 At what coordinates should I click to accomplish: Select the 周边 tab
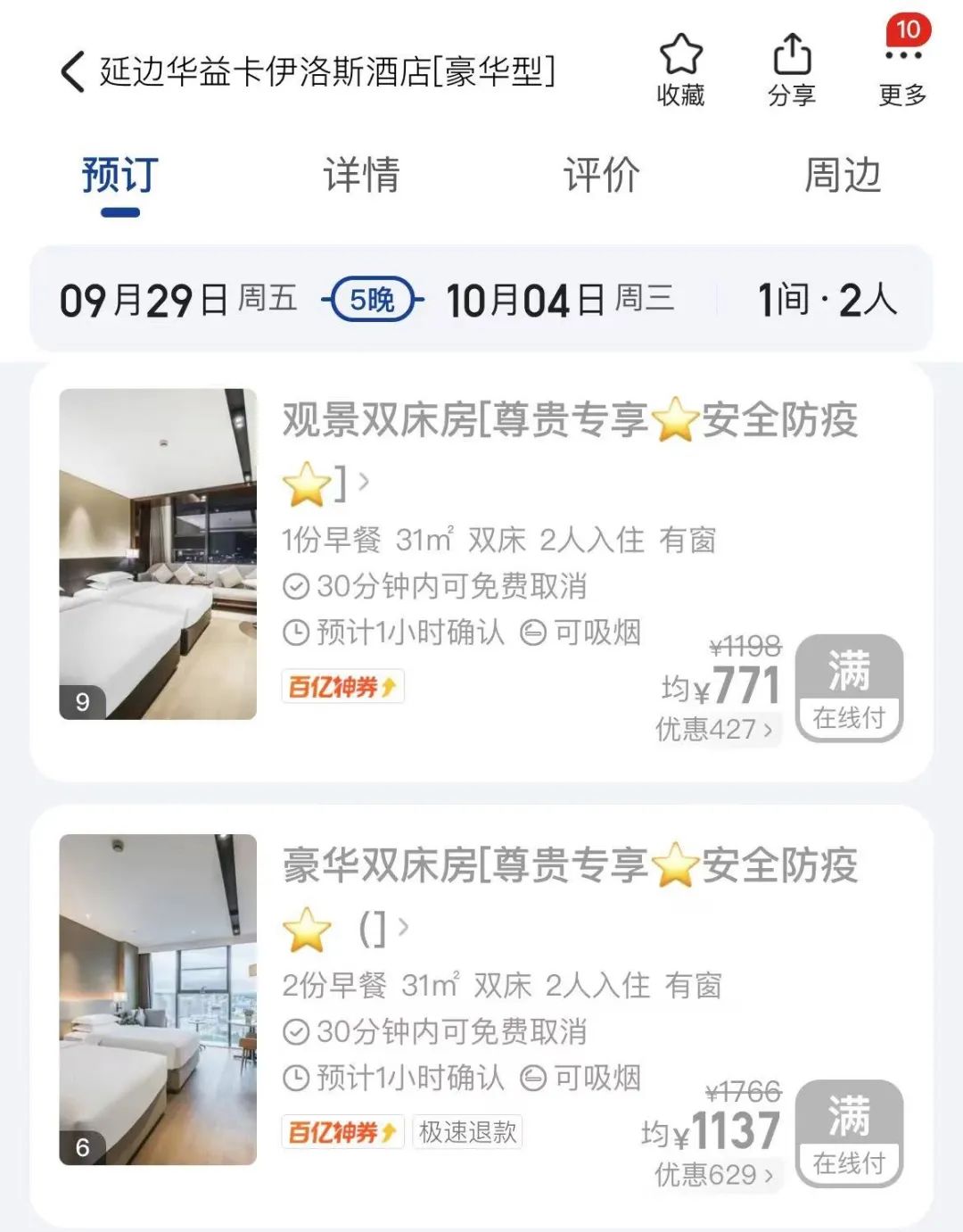[843, 176]
